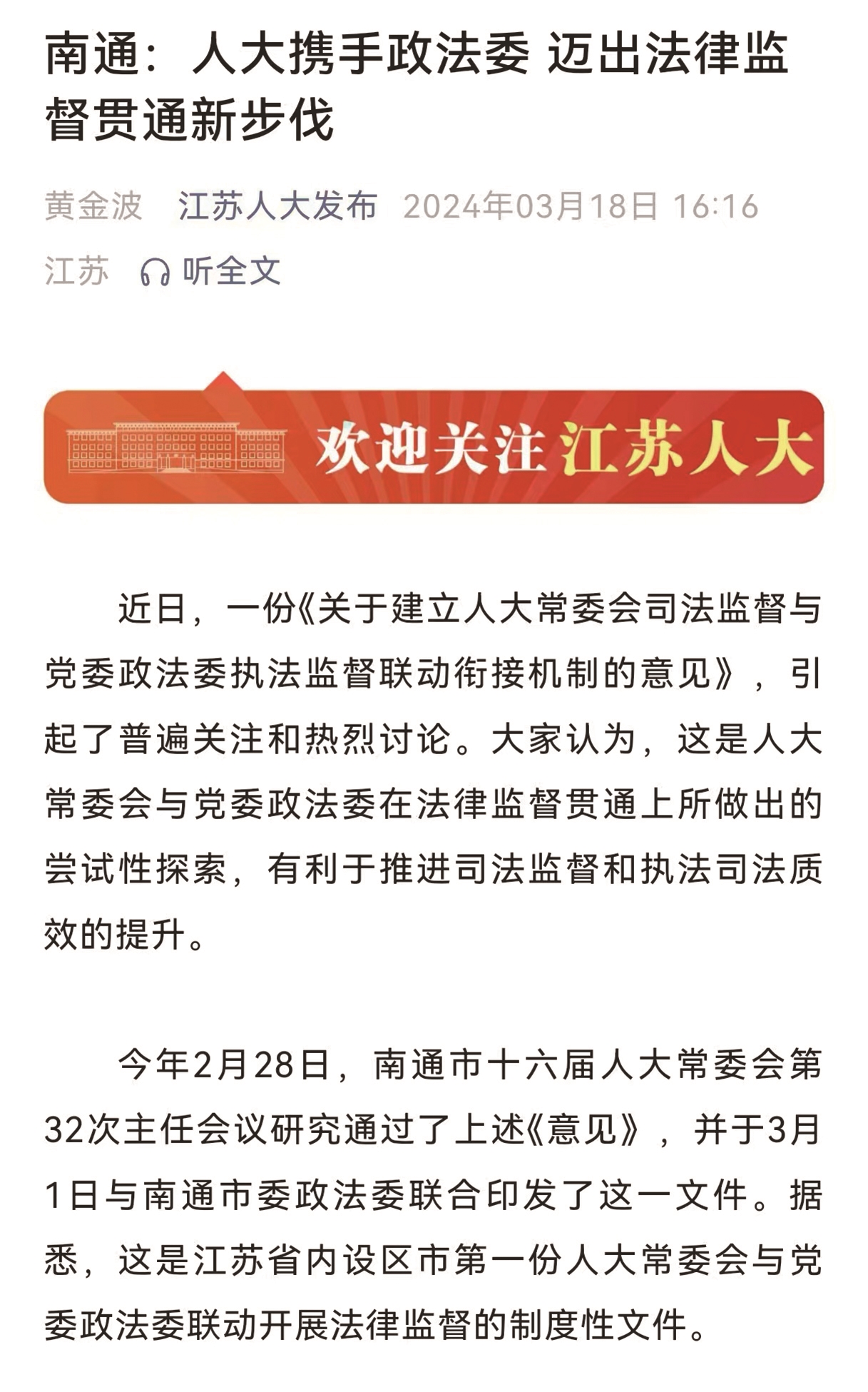868x1392 pixels.
Task: Open the 江苏人大发布 account link
Action: click(277, 206)
